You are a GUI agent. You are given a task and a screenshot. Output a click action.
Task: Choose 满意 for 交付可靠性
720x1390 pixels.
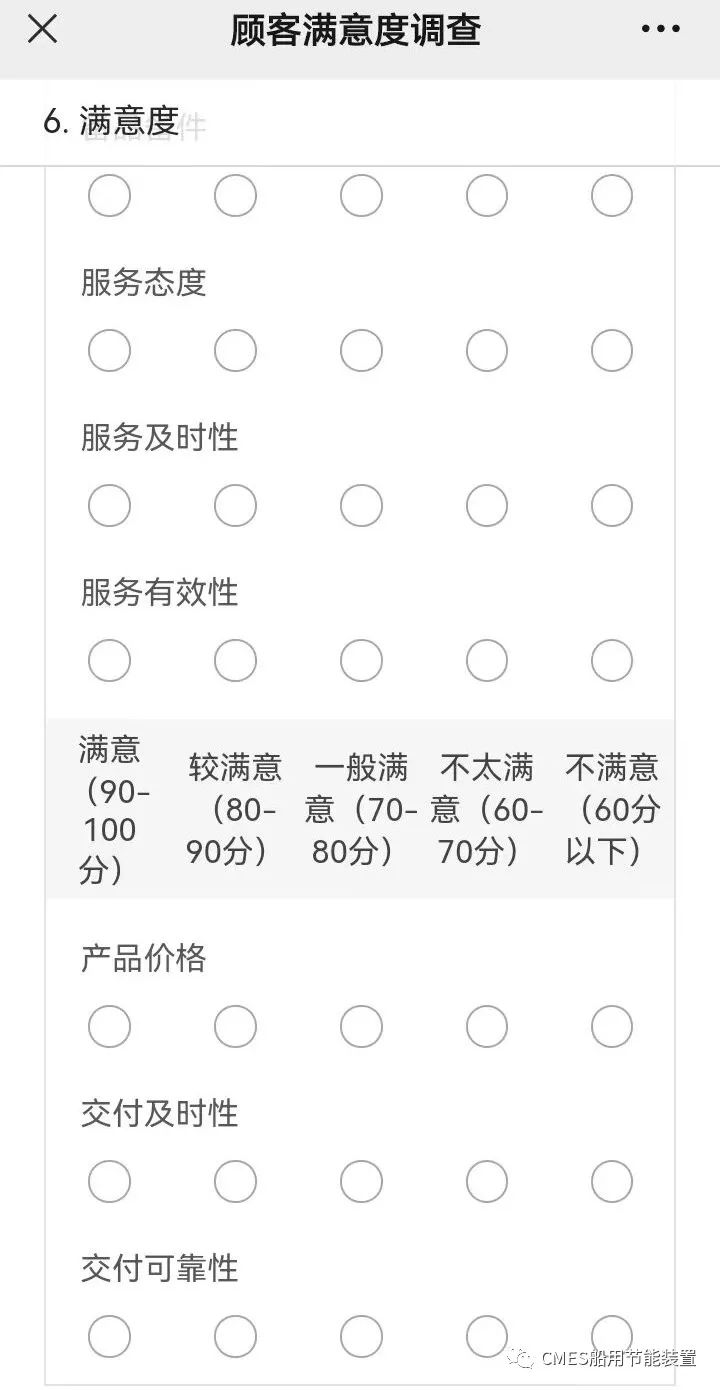109,1337
